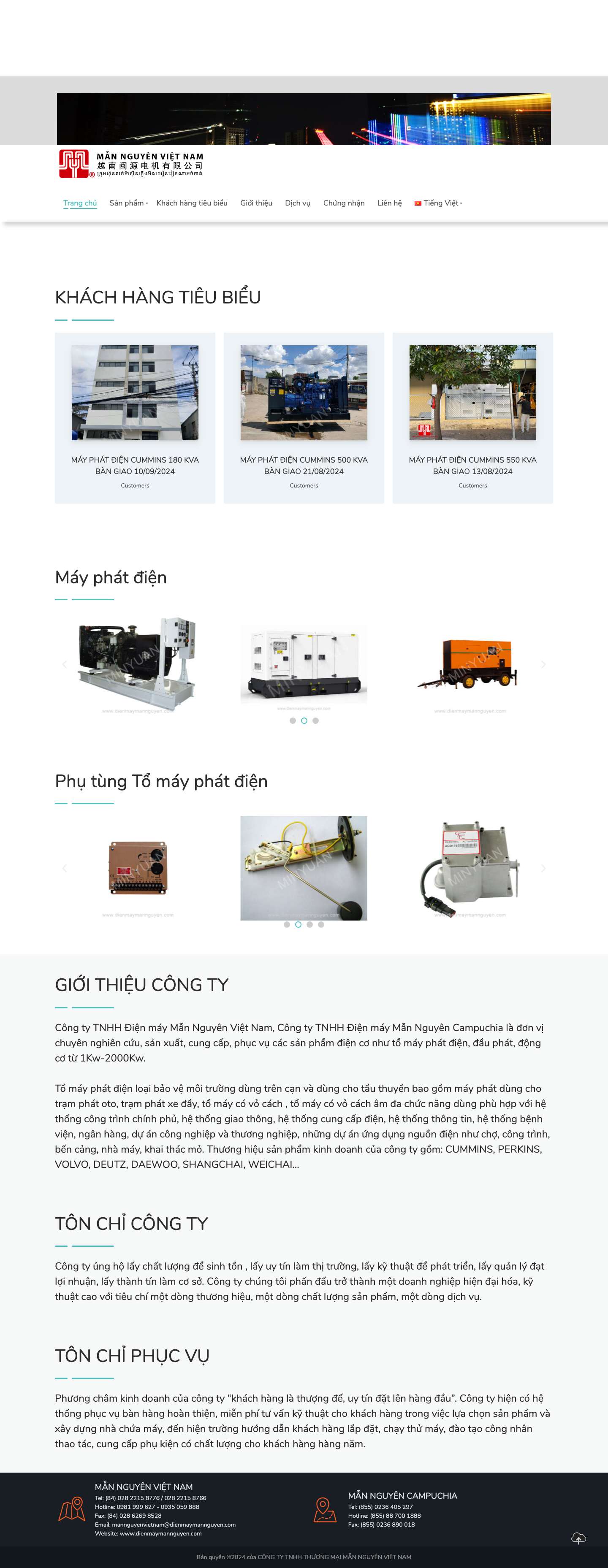Click the next arrow on spare parts carousel
The image size is (608, 1568).
tap(543, 868)
